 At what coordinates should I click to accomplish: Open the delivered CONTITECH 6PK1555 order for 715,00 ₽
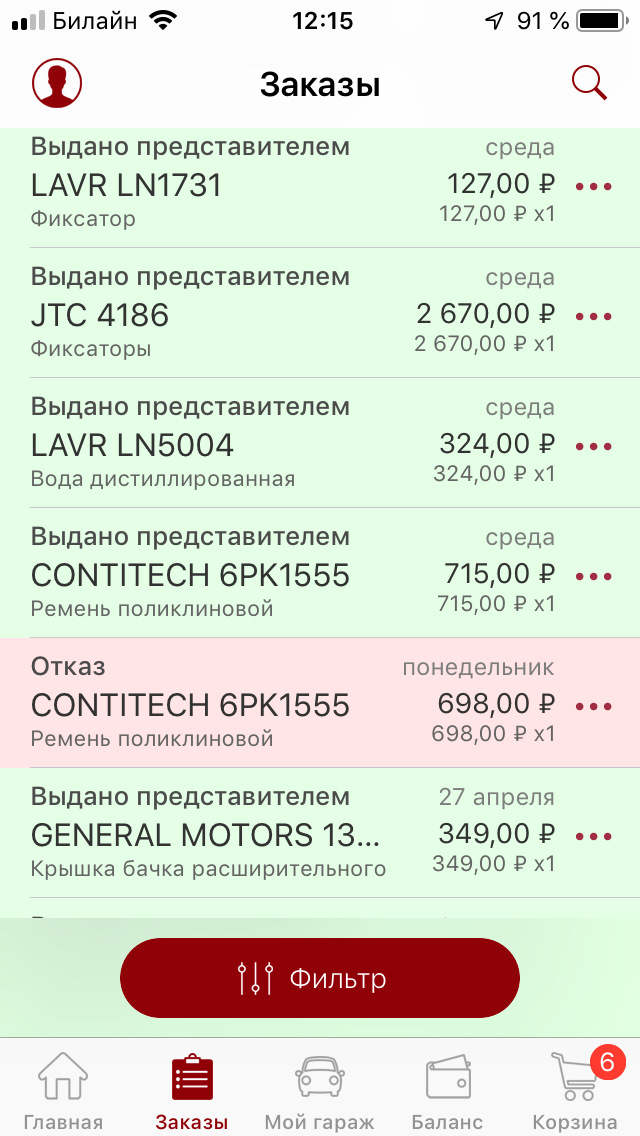(280, 574)
